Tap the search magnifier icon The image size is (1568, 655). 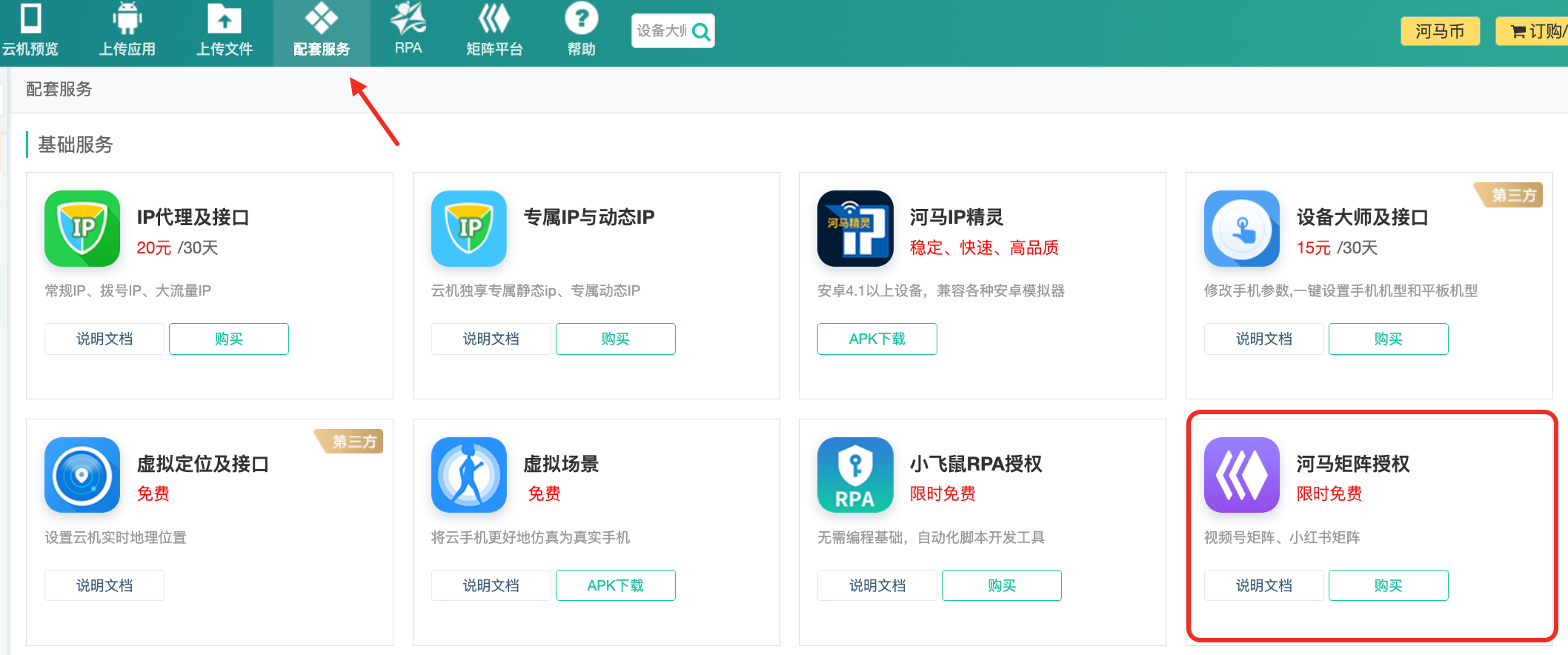point(701,32)
